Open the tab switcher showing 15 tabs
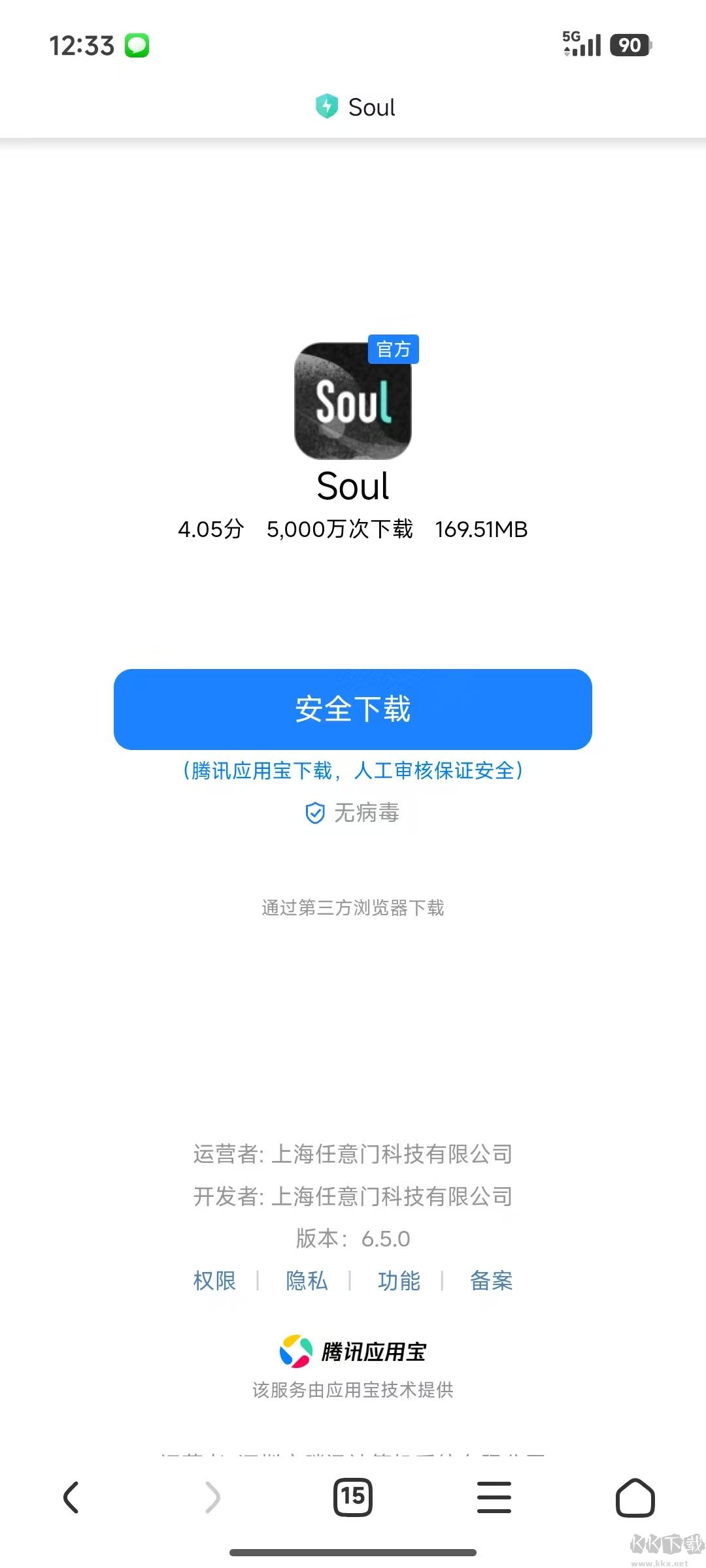Viewport: 706px width, 1568px height. pos(353,1498)
